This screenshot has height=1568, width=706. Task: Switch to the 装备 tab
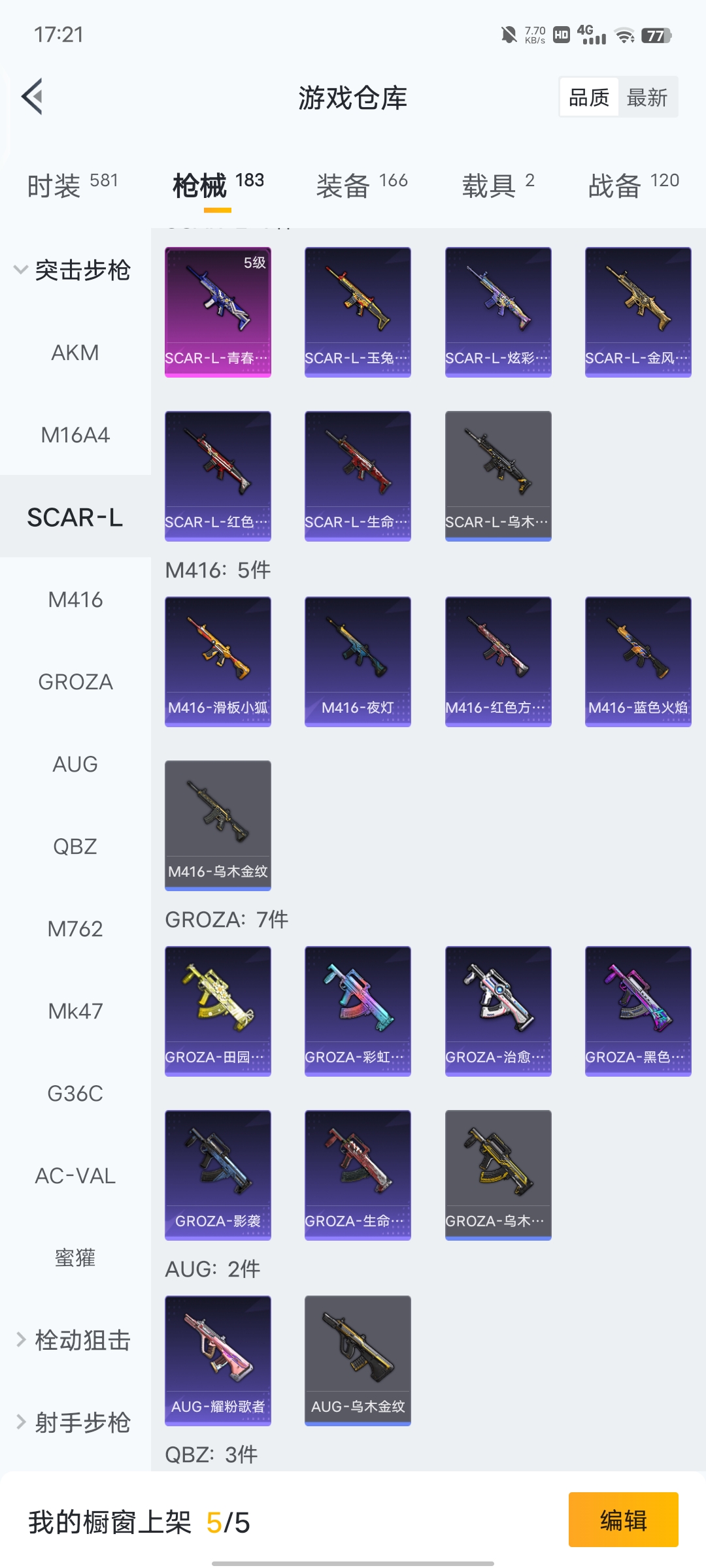361,186
